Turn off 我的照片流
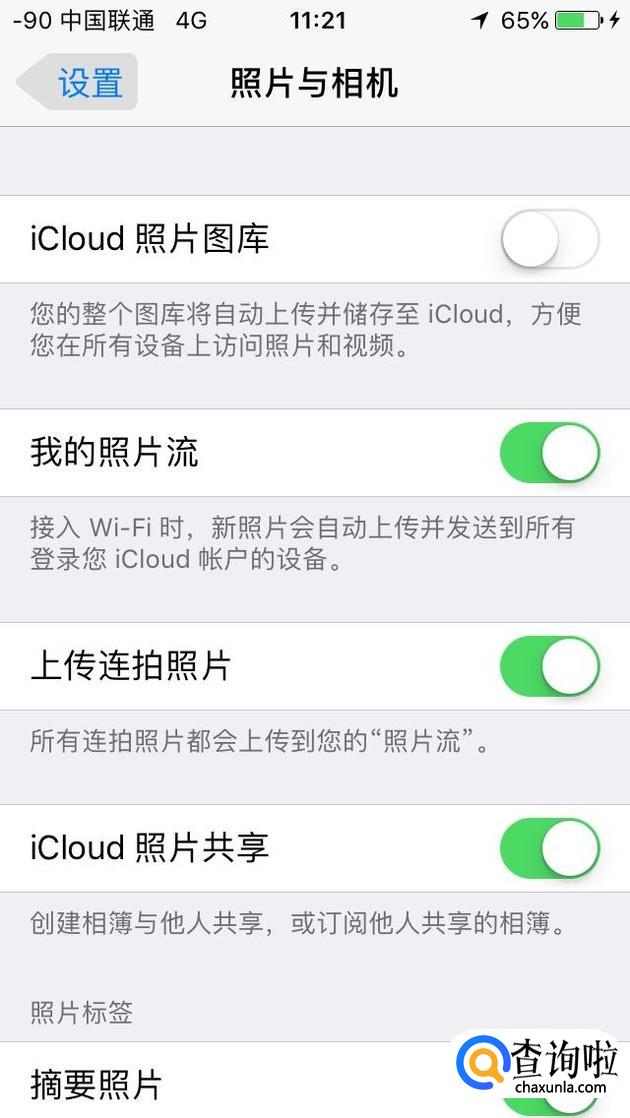The height and width of the screenshot is (1118, 630). 549,453
